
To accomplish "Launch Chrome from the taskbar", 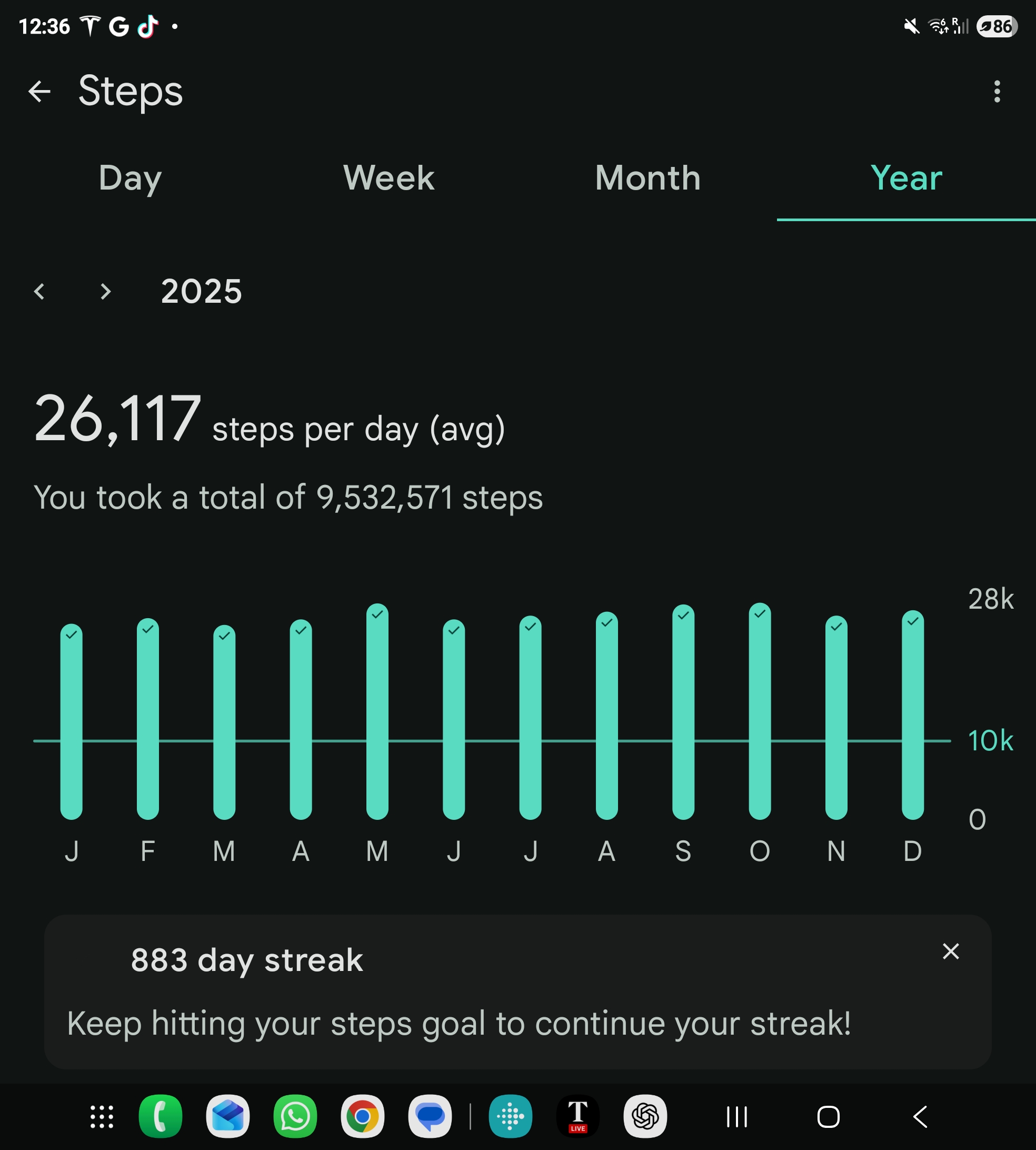I will [363, 1116].
